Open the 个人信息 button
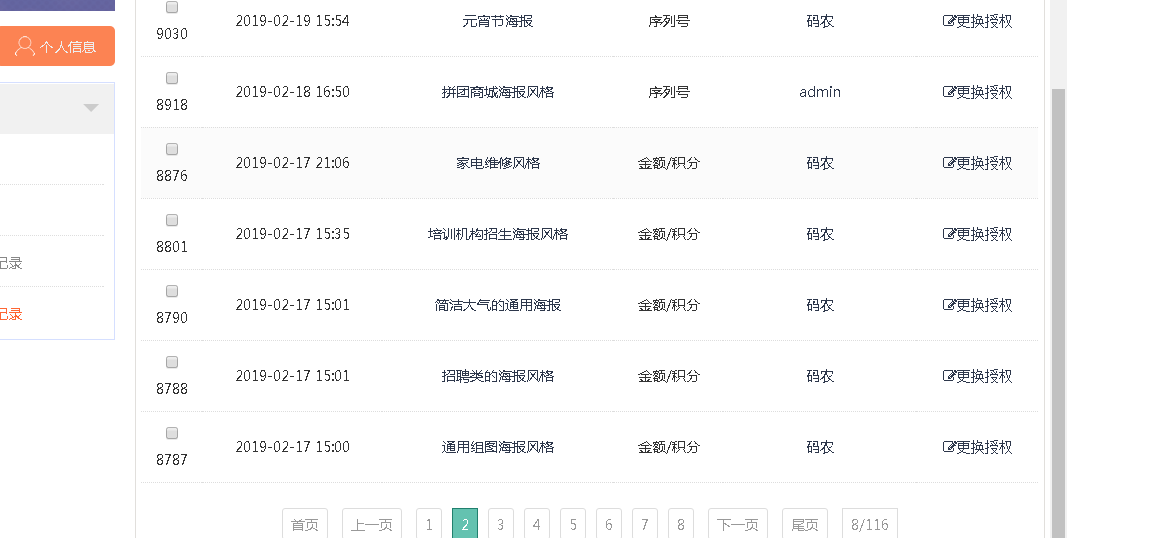Screen dimensions: 1167x538 pyautogui.click(x=57, y=46)
